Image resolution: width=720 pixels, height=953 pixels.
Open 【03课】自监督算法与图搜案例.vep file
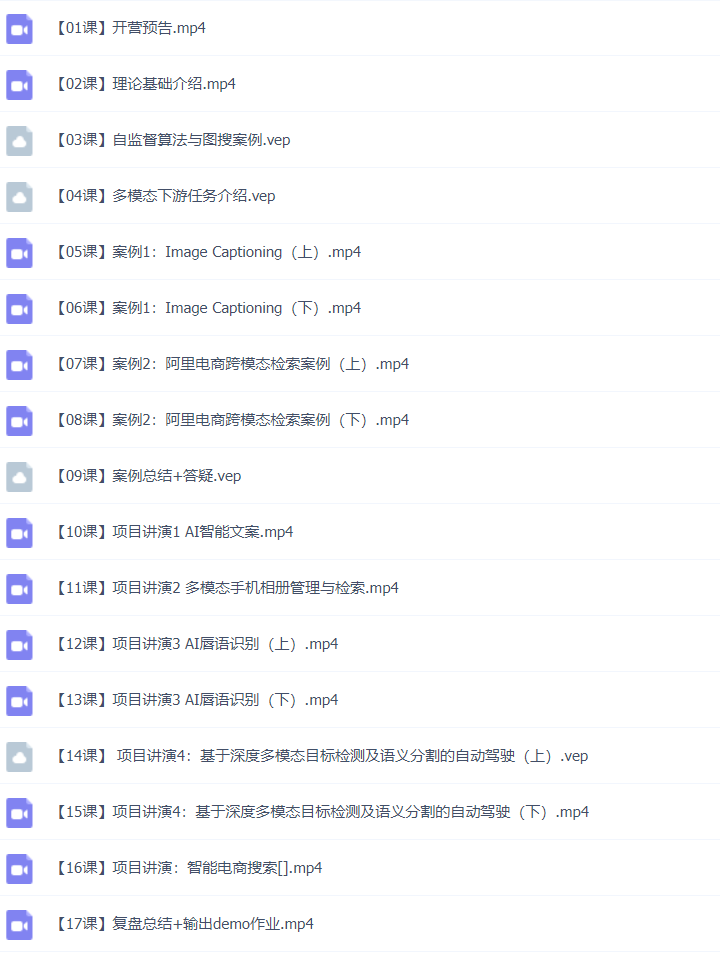(173, 140)
